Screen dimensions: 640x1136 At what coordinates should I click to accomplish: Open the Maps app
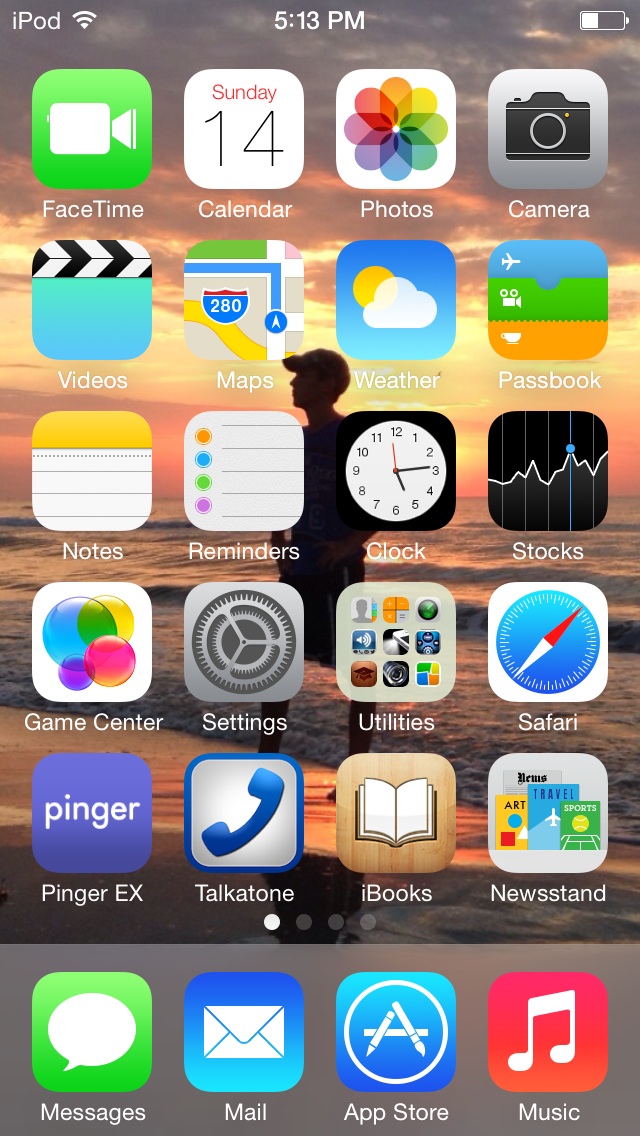pos(244,300)
